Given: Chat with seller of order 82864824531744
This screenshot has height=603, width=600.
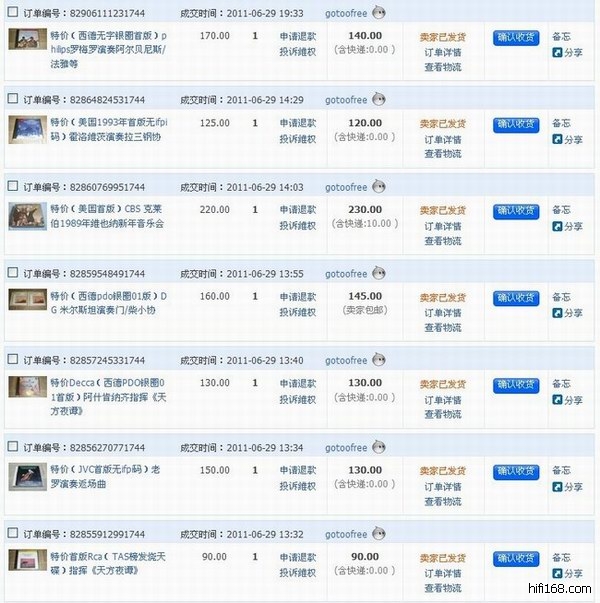Looking at the screenshot, I should (x=379, y=99).
